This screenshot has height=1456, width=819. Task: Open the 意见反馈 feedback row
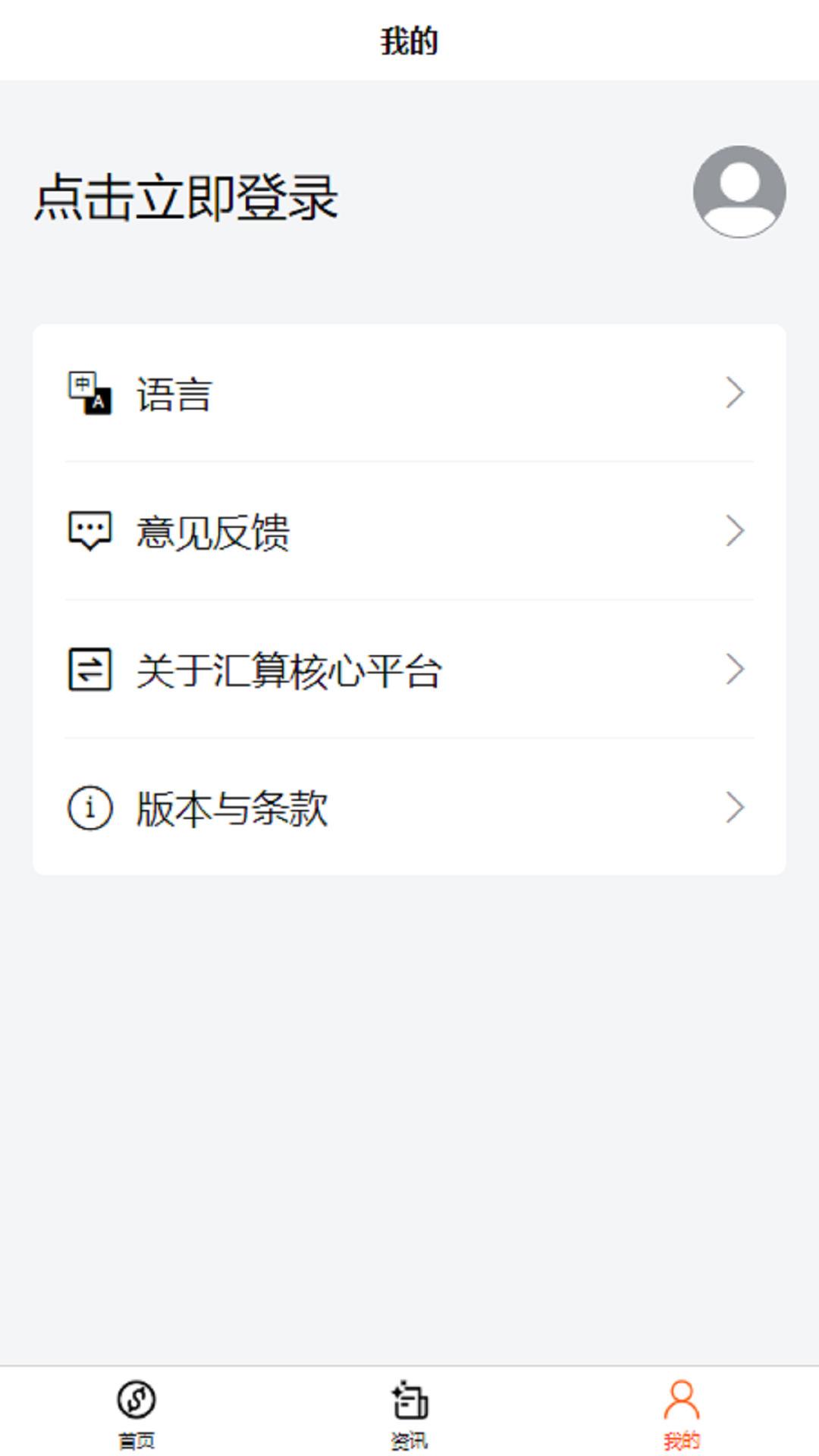coord(409,532)
